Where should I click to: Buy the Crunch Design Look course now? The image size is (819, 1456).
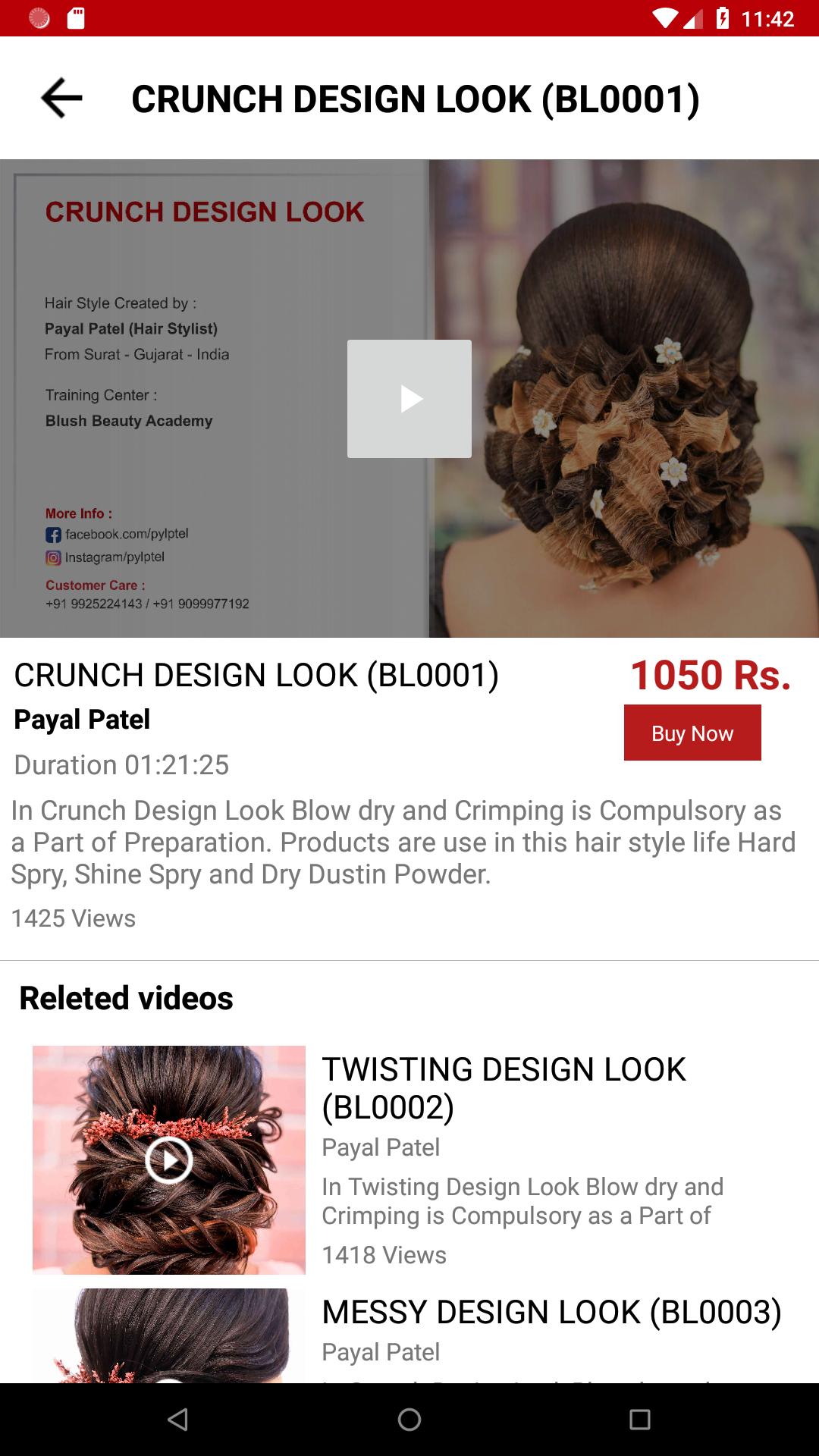[x=692, y=733]
